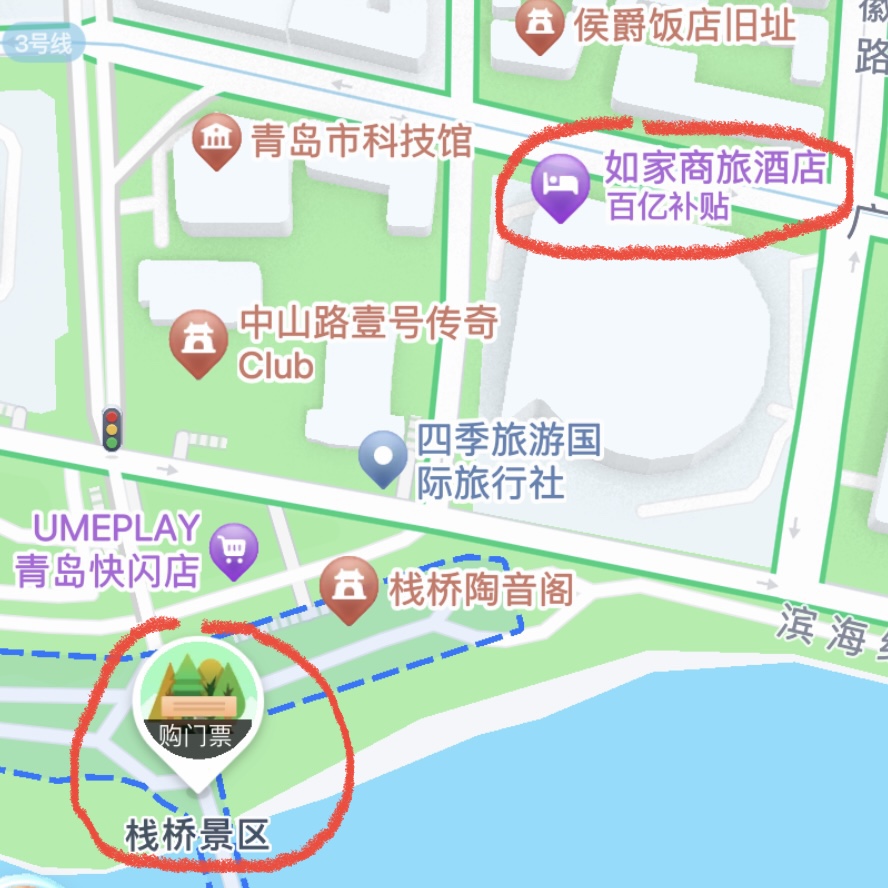Screen dimensions: 888x888
Task: Open the UMEPLAY青岛快闪店 shop marker
Action: (235, 549)
